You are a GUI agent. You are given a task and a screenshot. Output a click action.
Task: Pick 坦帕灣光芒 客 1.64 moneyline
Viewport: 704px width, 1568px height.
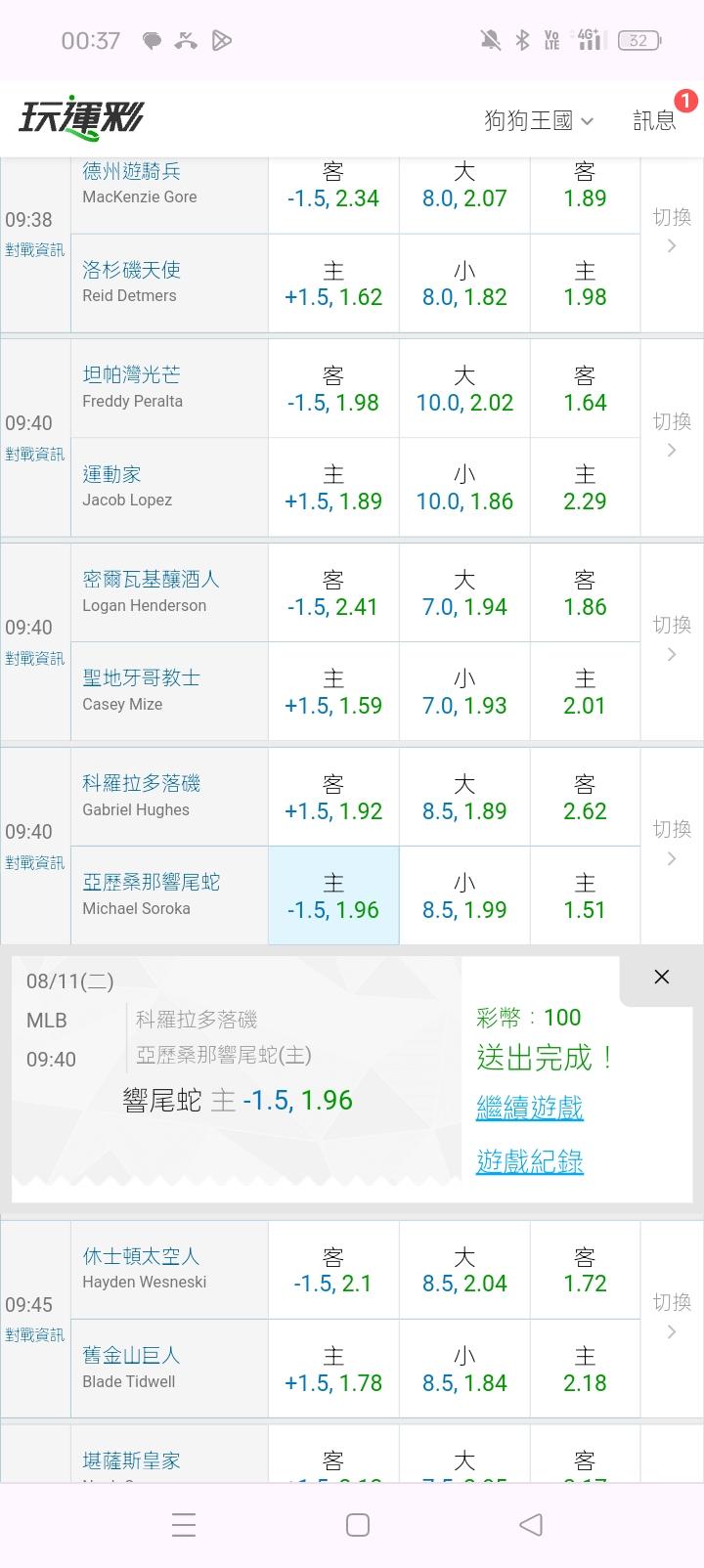coord(585,389)
